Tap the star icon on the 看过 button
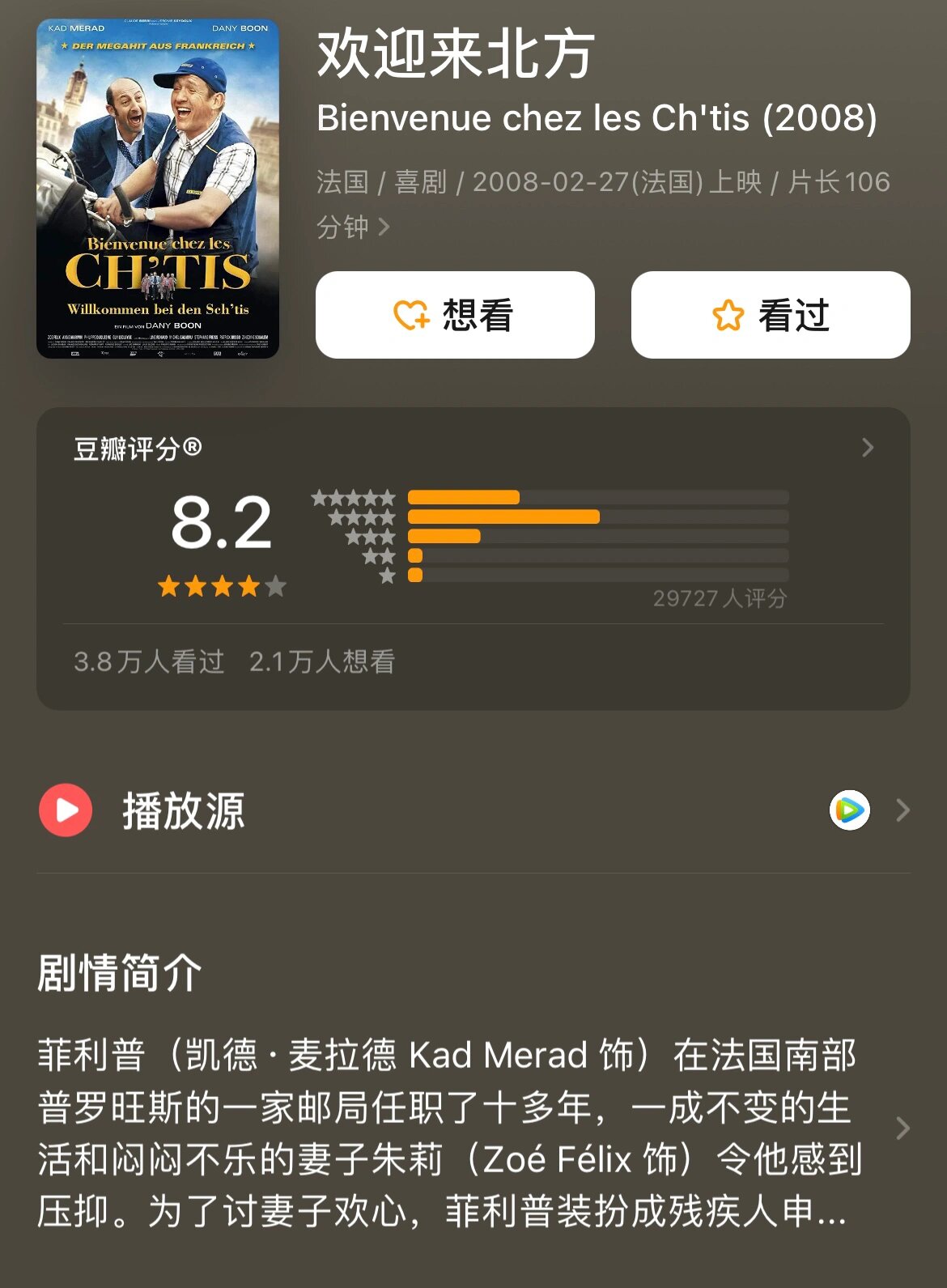Viewport: 947px width, 1288px height. coord(727,316)
